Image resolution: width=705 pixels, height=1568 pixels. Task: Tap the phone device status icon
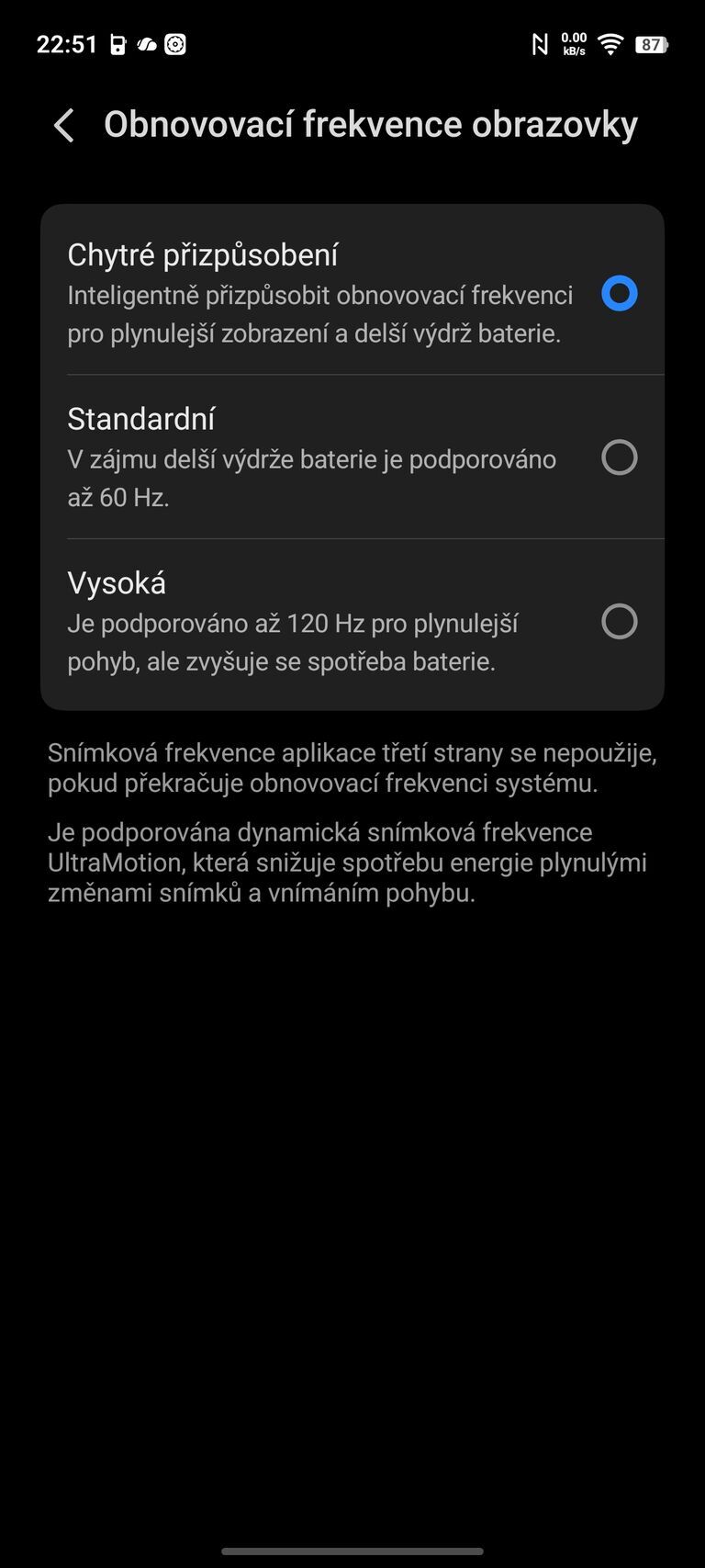pos(119,43)
